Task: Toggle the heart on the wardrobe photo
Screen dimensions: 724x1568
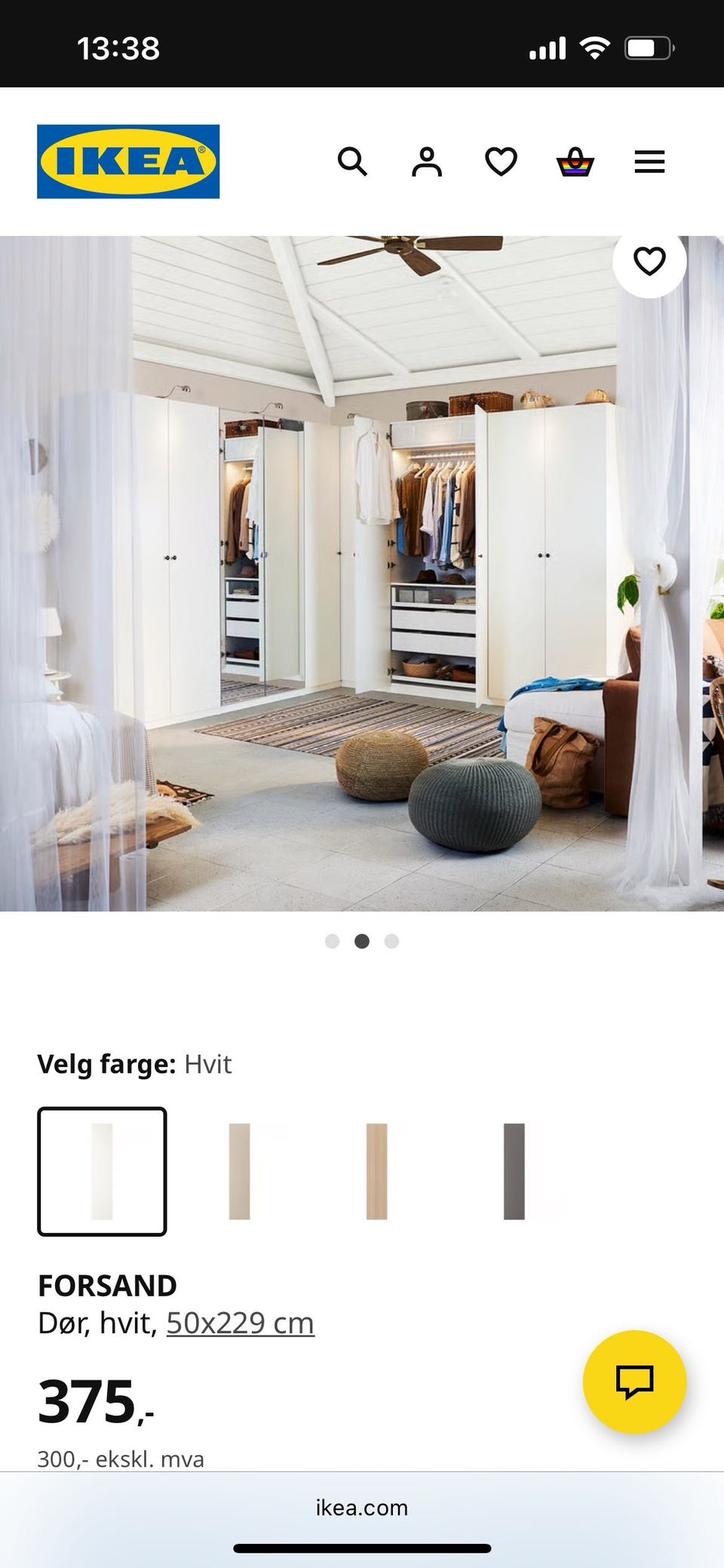Action: pos(649,262)
